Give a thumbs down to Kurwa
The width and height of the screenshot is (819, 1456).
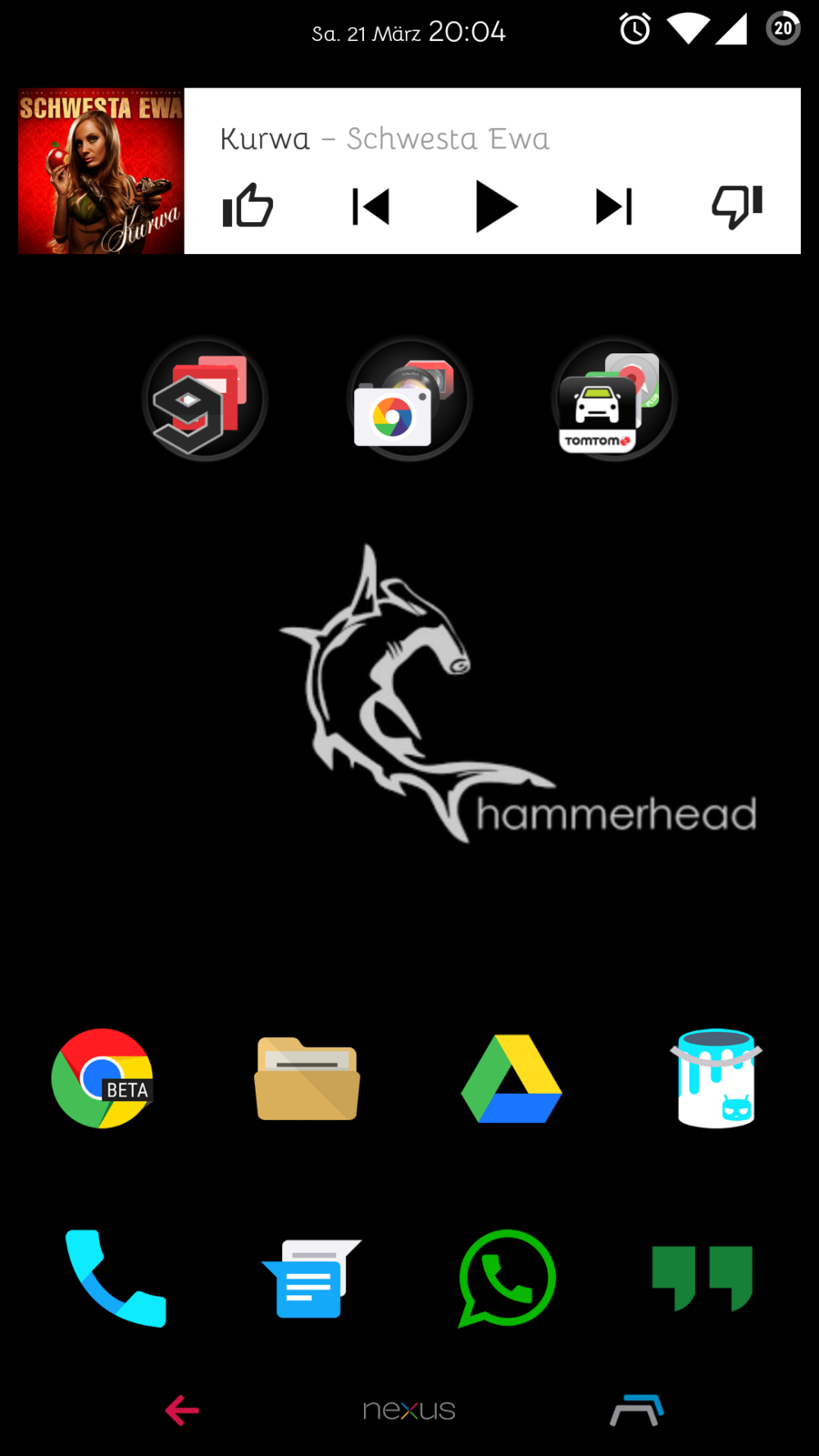pyautogui.click(x=736, y=207)
